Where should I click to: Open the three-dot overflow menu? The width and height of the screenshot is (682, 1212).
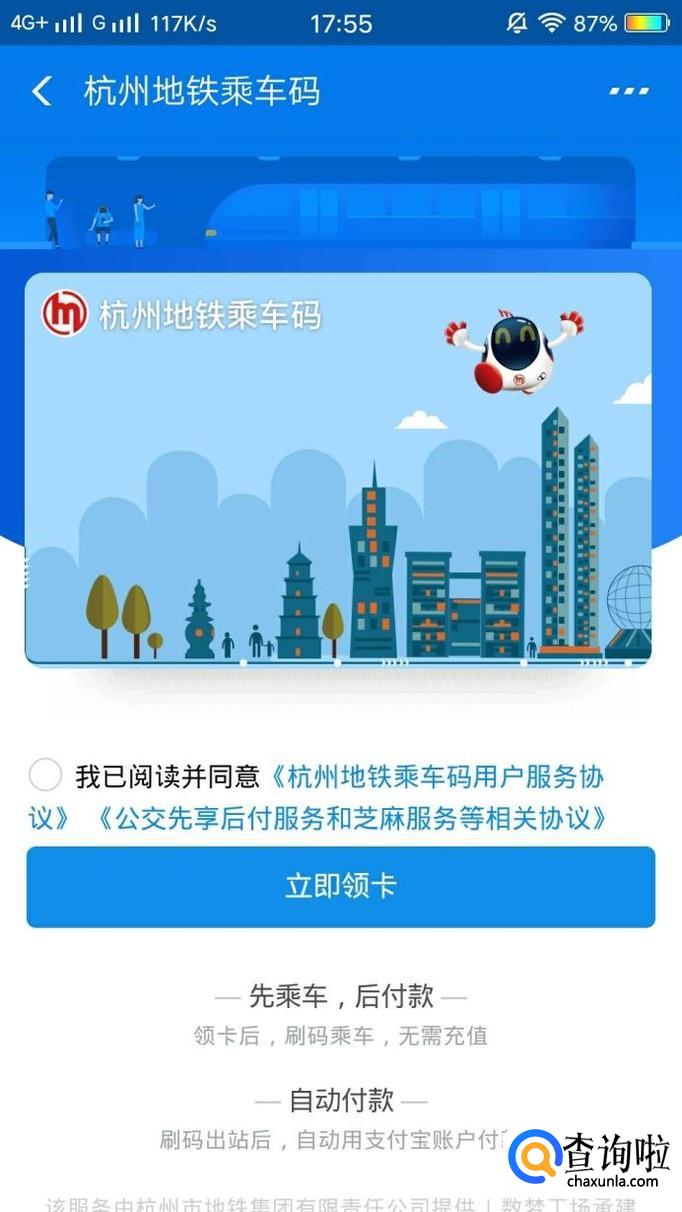point(628,92)
